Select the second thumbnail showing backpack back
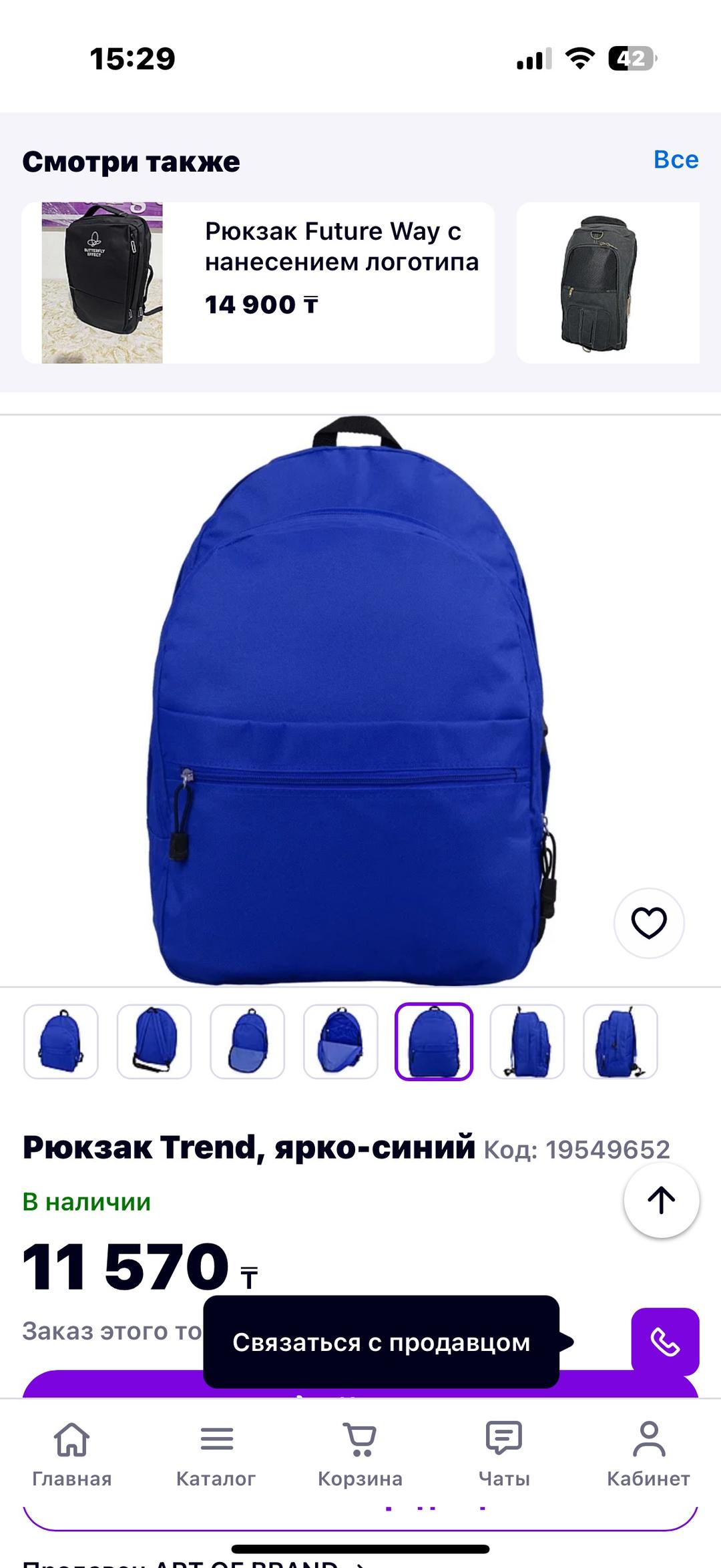Image resolution: width=721 pixels, height=1568 pixels. pyautogui.click(x=154, y=1041)
